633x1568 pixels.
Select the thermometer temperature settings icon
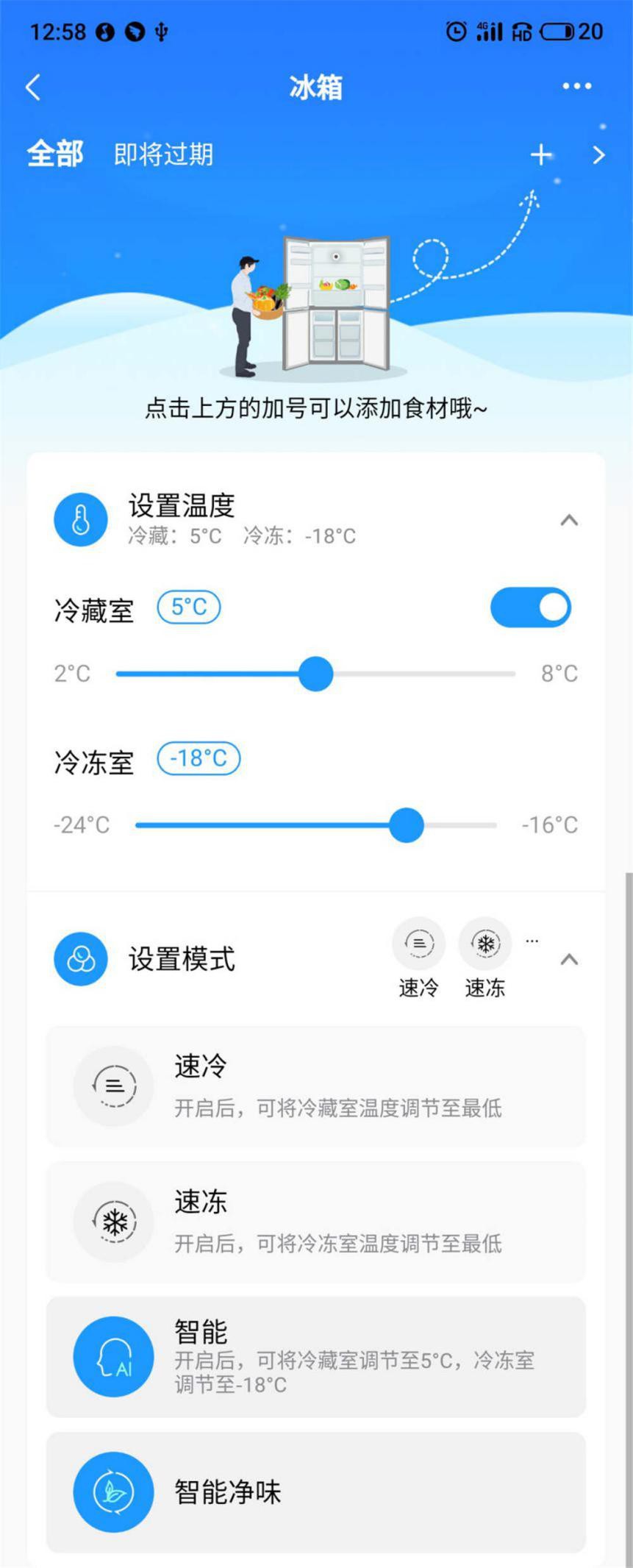81,519
